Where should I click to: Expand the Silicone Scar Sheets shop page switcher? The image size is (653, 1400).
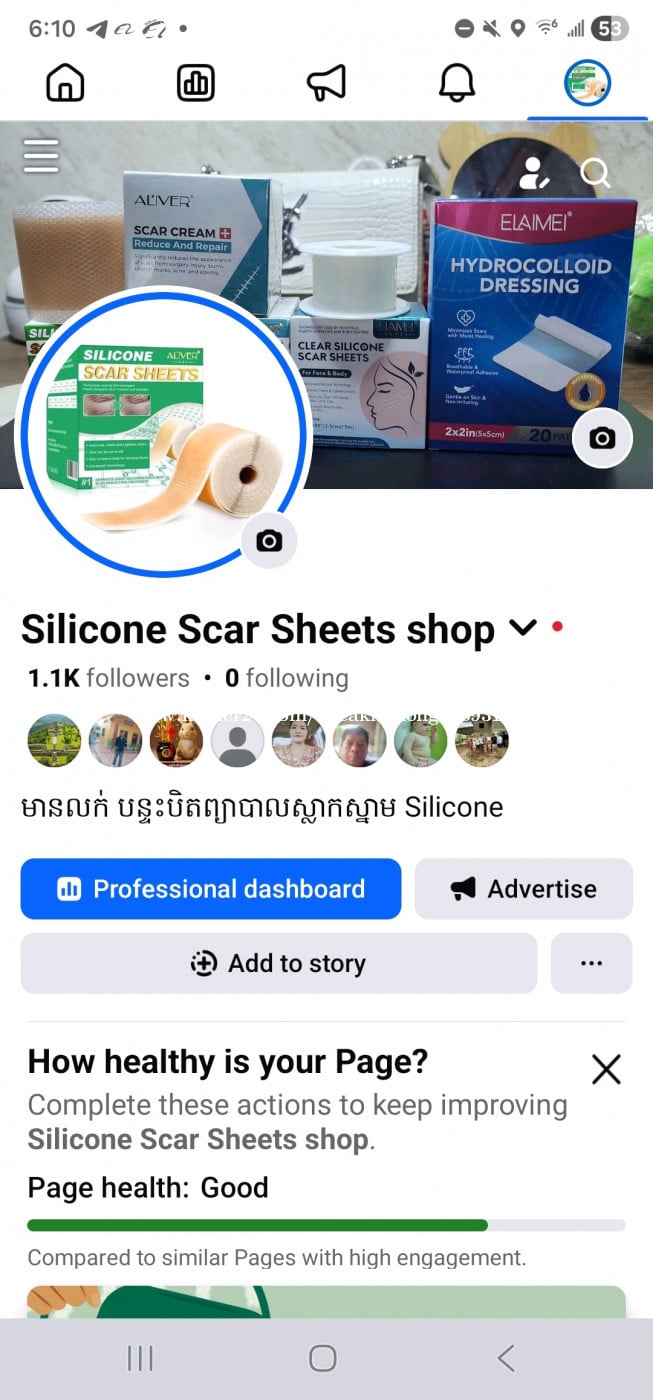523,628
